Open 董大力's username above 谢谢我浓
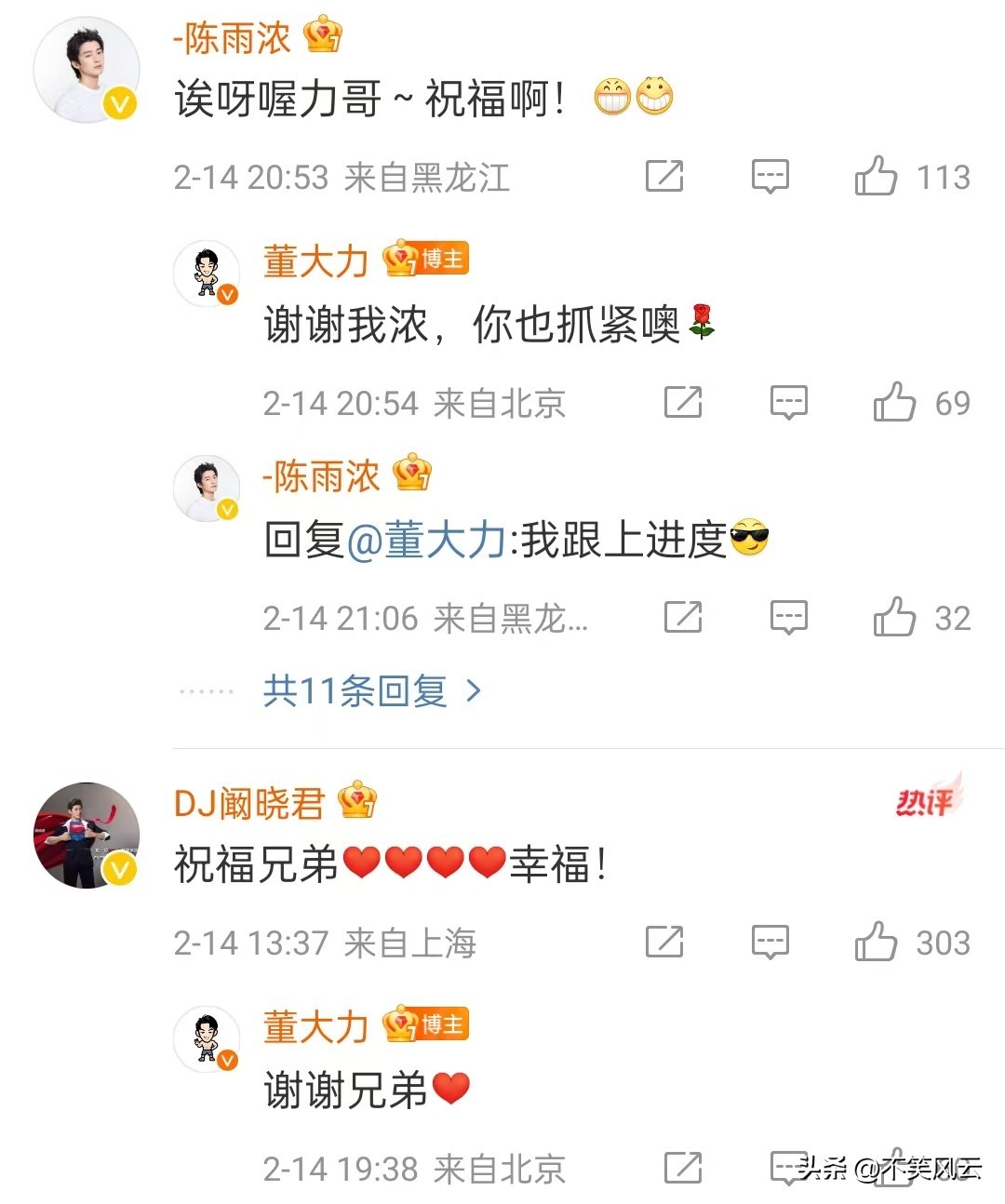1005x1204 pixels. pyautogui.click(x=315, y=261)
